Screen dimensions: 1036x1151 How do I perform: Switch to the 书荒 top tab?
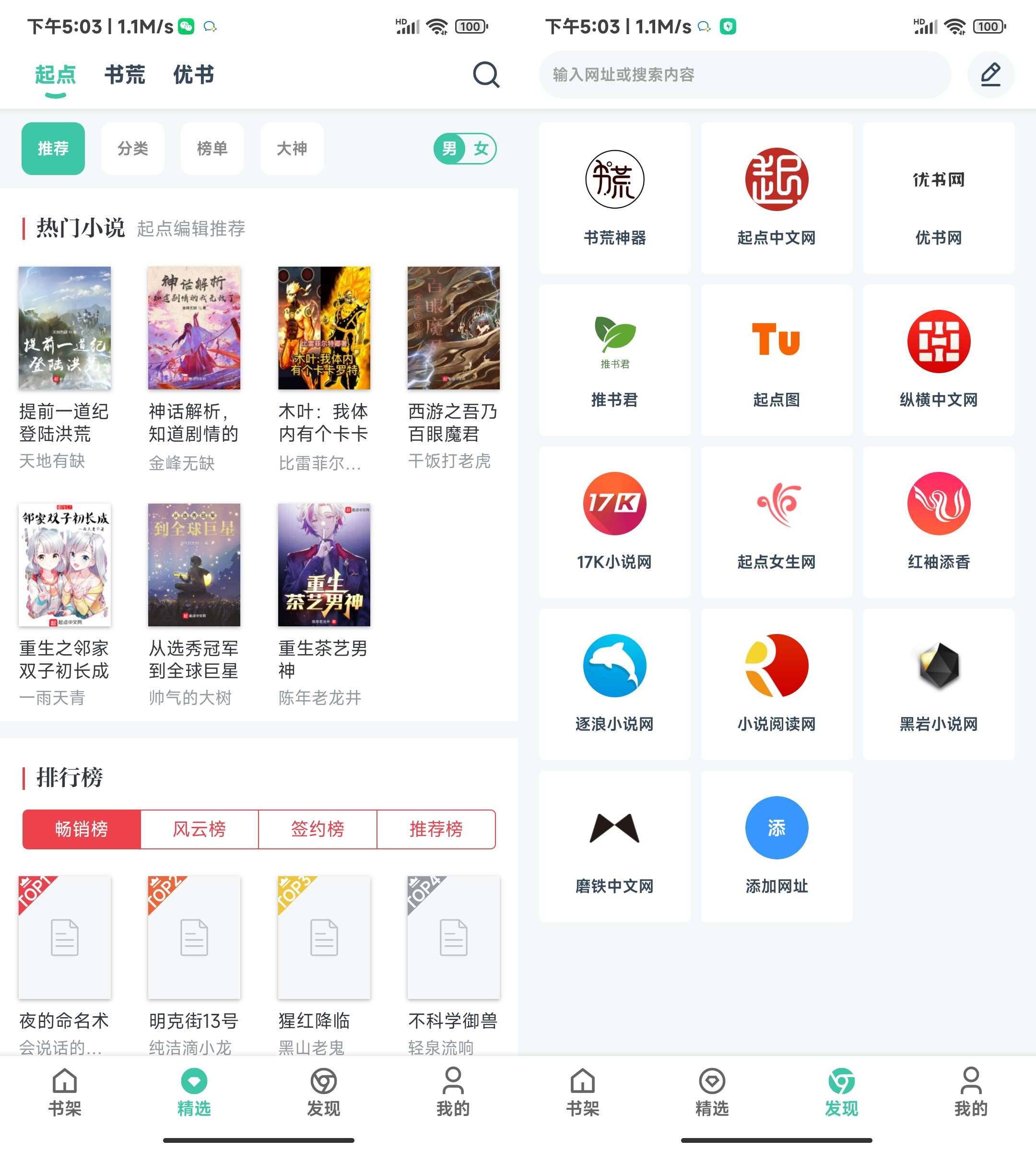click(125, 74)
